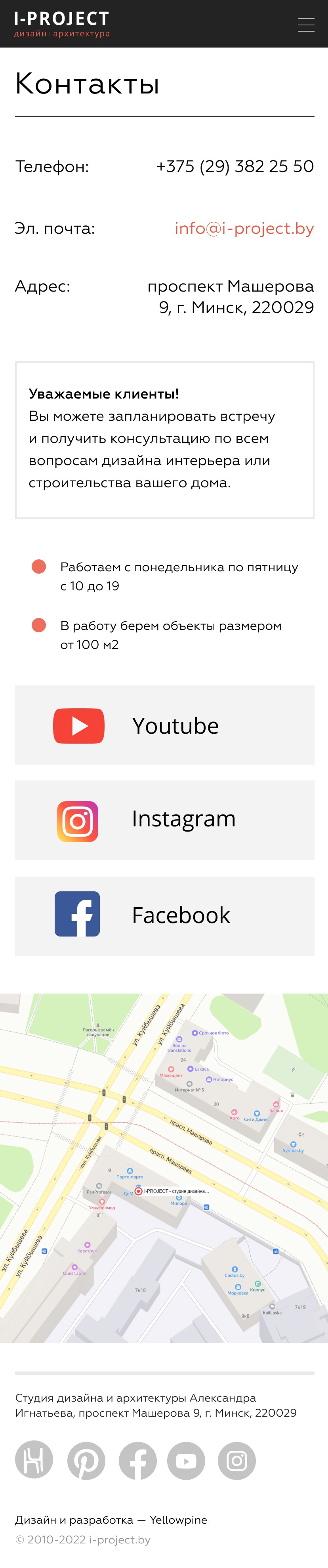Screen dimensions: 328x1568
Task: Open the Pinterest icon in footer
Action: pos(86,1460)
